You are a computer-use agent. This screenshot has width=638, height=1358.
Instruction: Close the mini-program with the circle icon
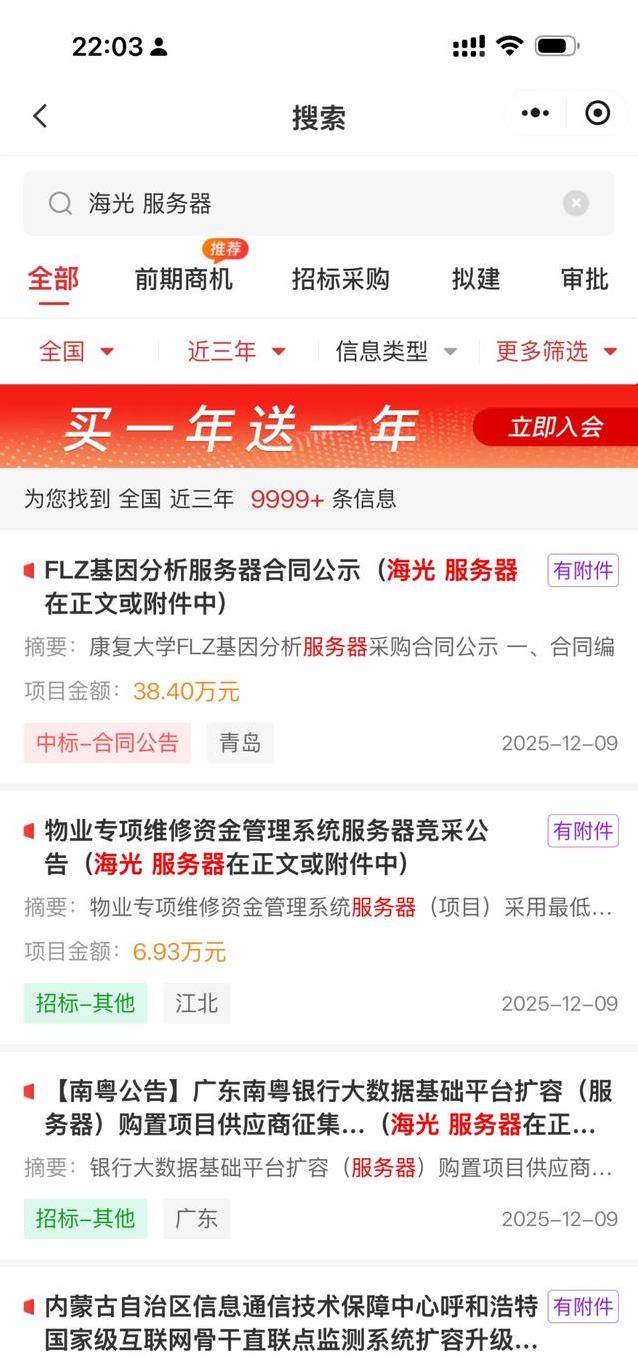[597, 114]
